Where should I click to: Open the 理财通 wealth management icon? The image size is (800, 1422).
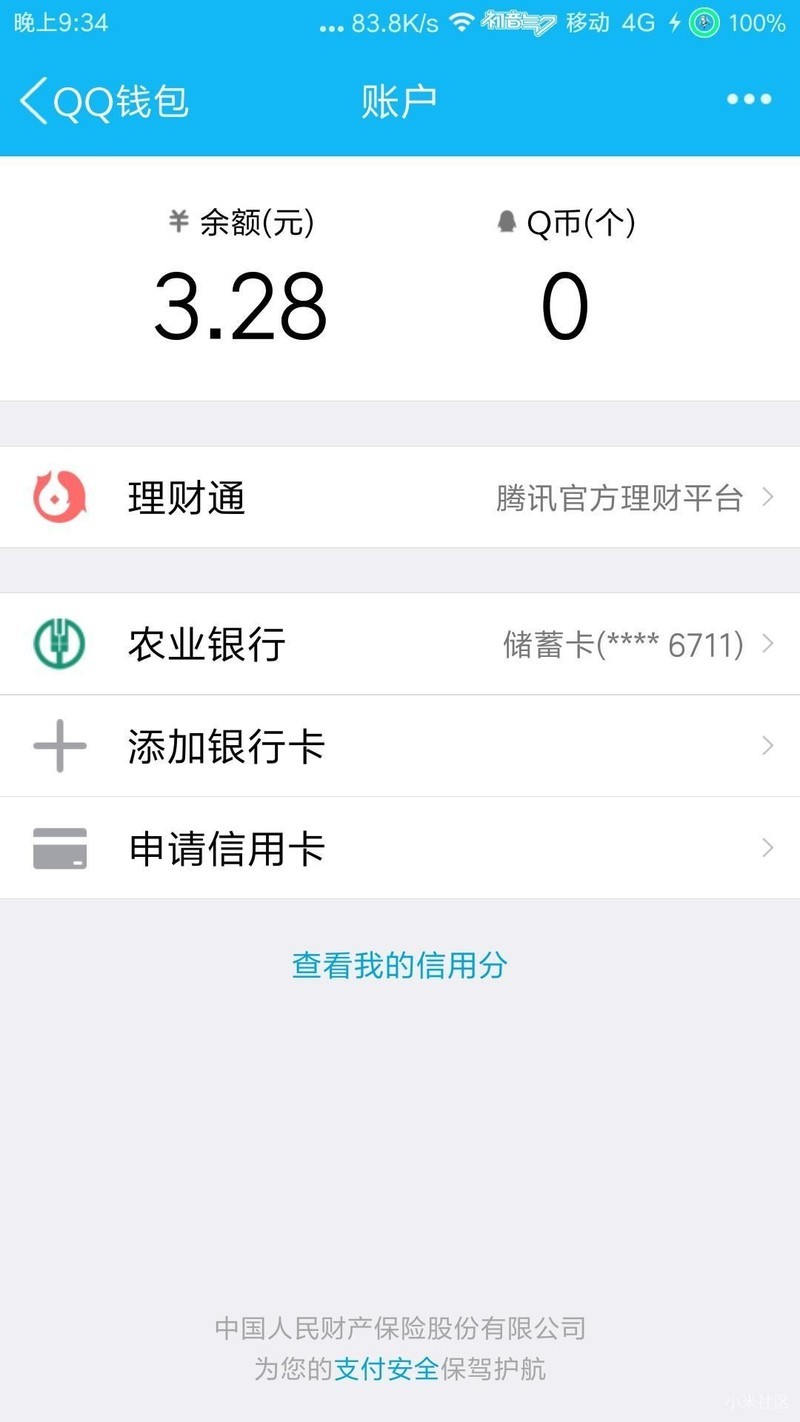click(x=60, y=497)
